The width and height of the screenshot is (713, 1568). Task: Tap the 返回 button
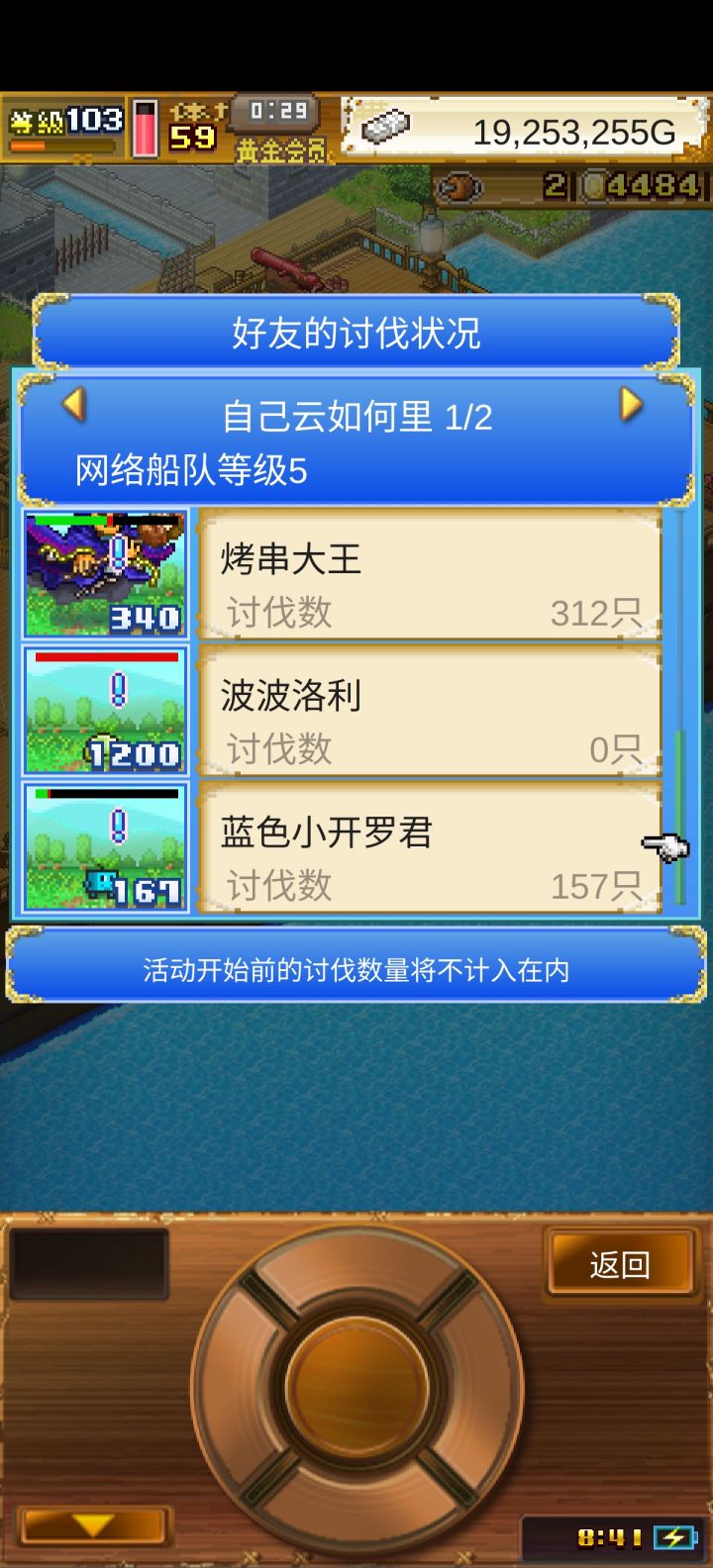(622, 1264)
